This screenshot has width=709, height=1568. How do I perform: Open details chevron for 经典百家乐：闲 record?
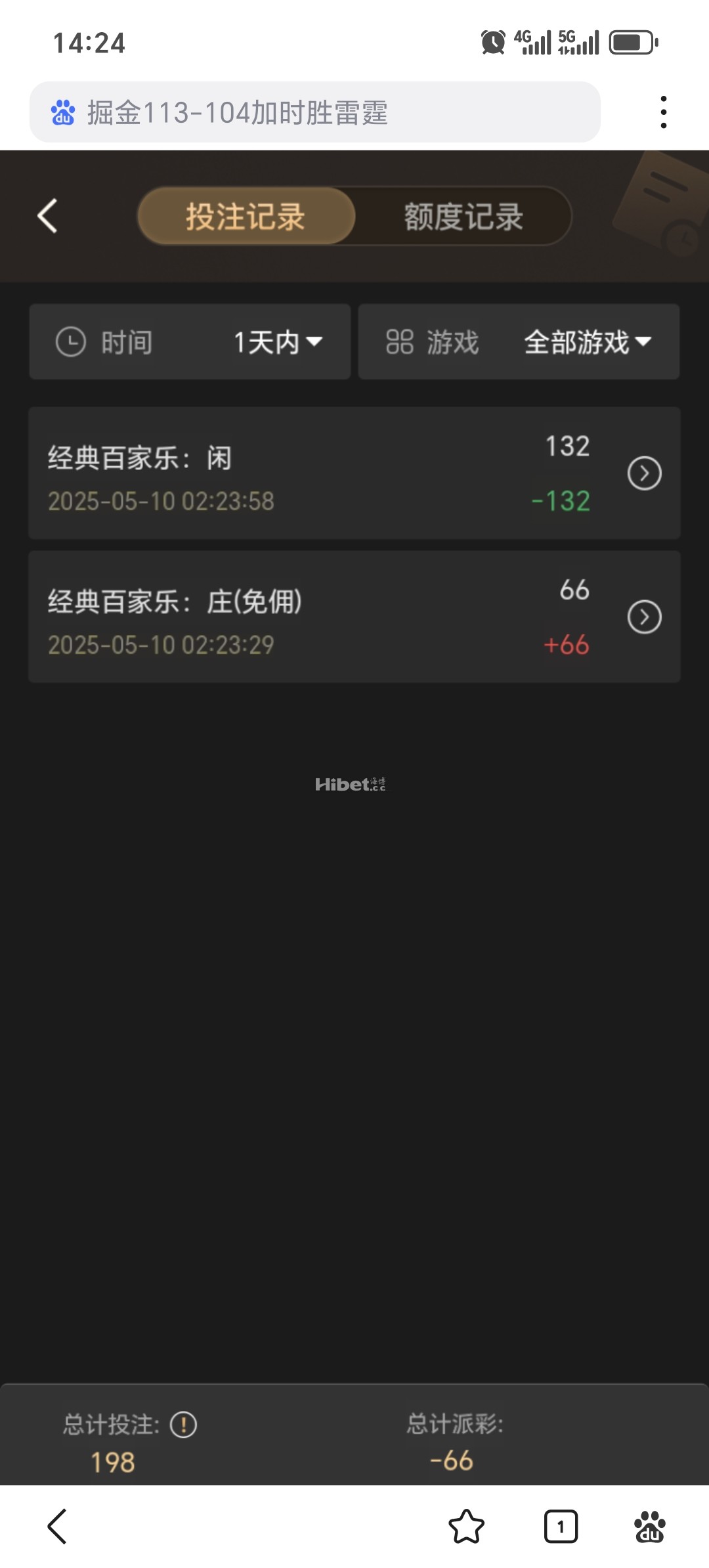click(x=645, y=472)
